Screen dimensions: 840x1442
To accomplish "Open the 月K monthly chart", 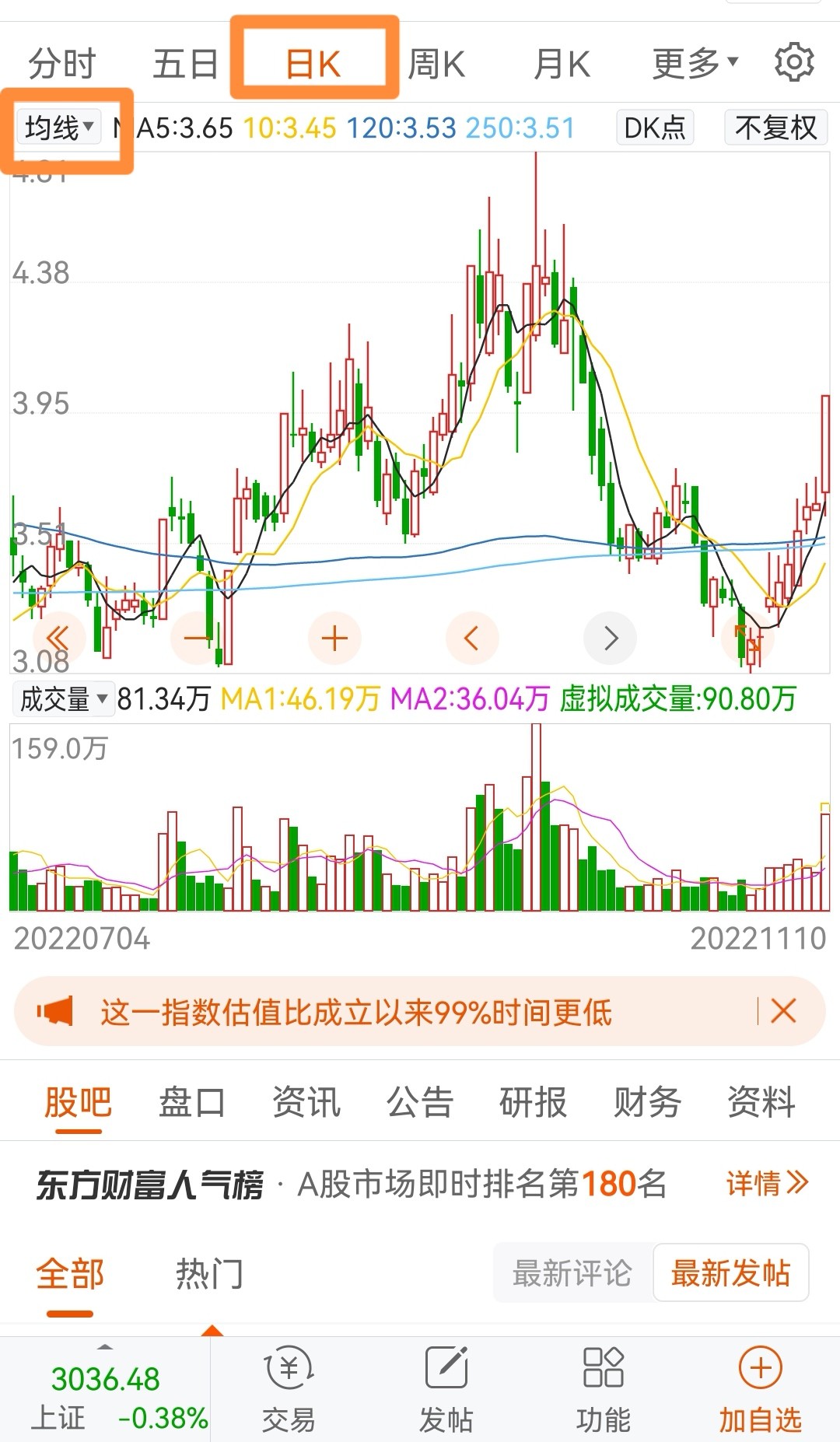I will [x=562, y=64].
